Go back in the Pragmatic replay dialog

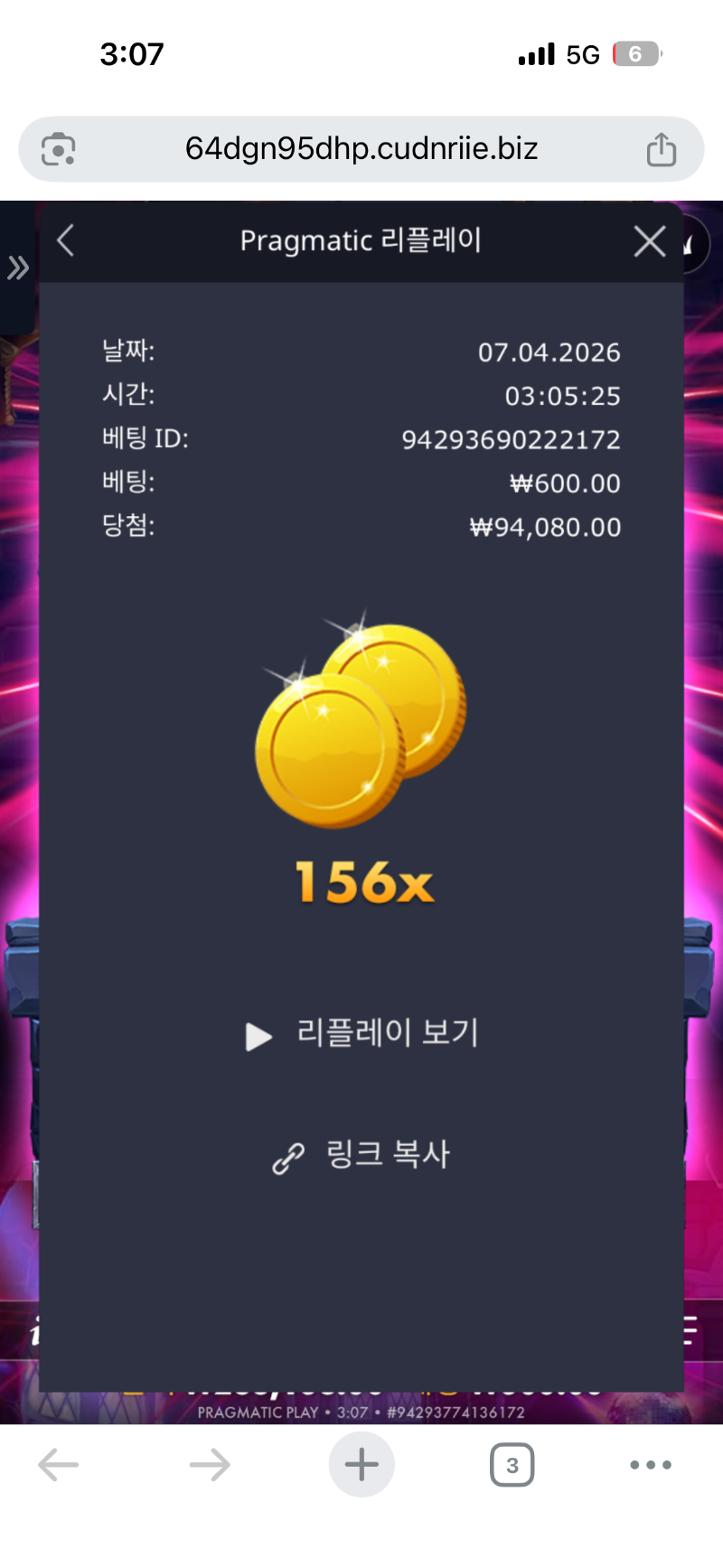click(65, 241)
